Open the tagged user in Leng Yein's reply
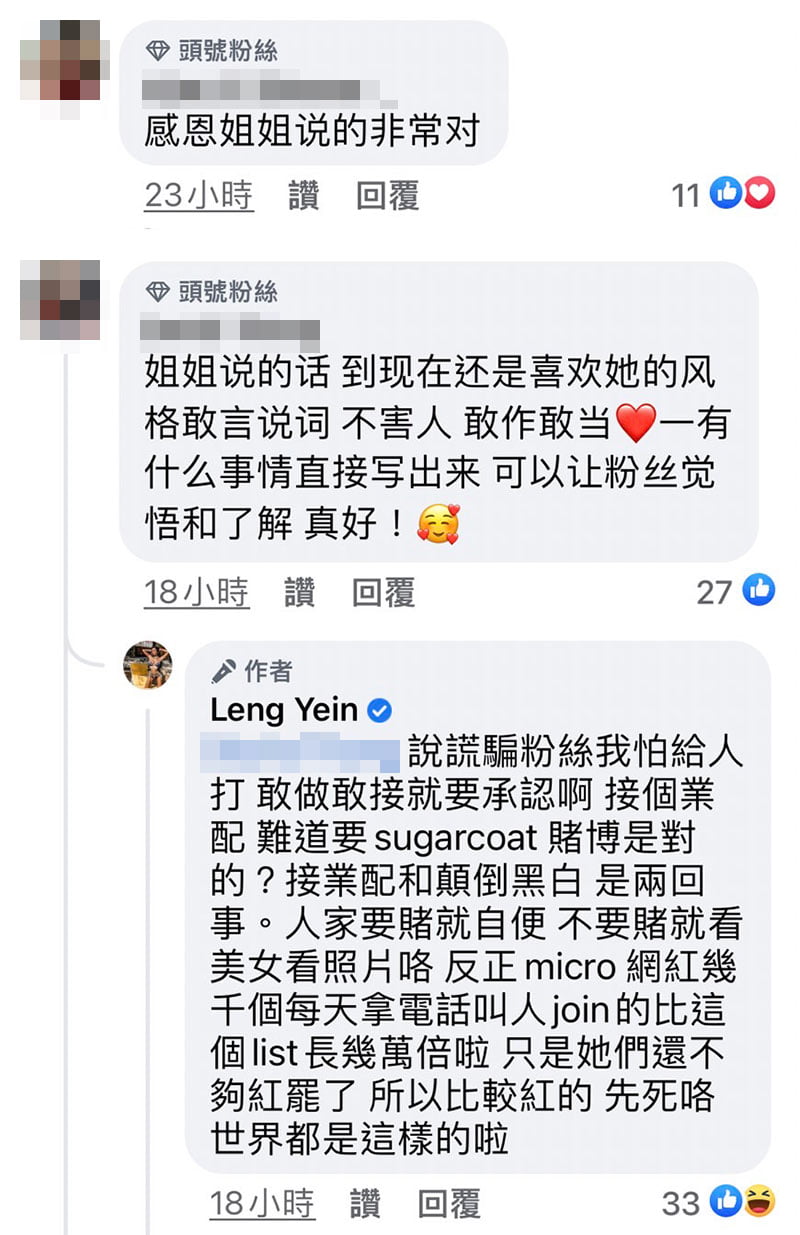 pyautogui.click(x=300, y=751)
